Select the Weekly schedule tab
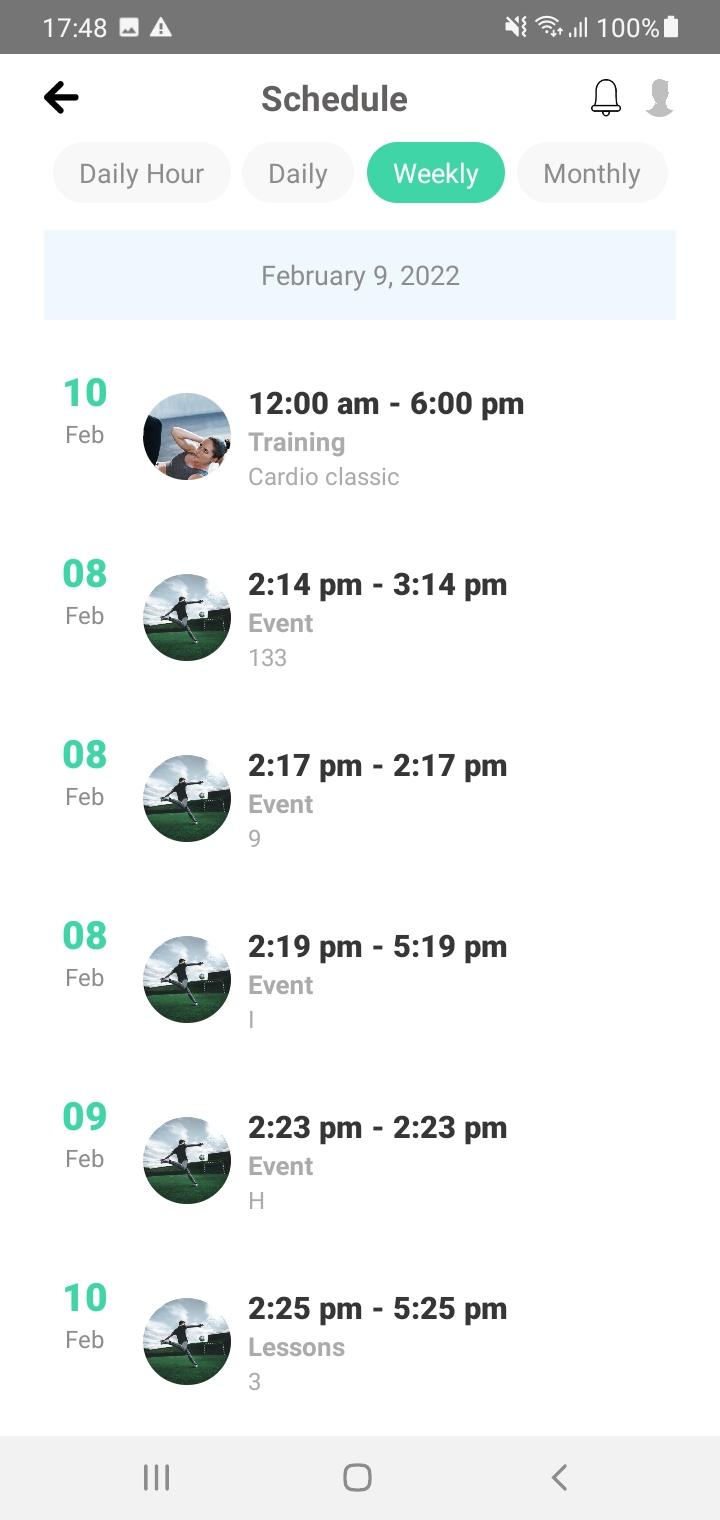720x1520 pixels. (x=436, y=173)
